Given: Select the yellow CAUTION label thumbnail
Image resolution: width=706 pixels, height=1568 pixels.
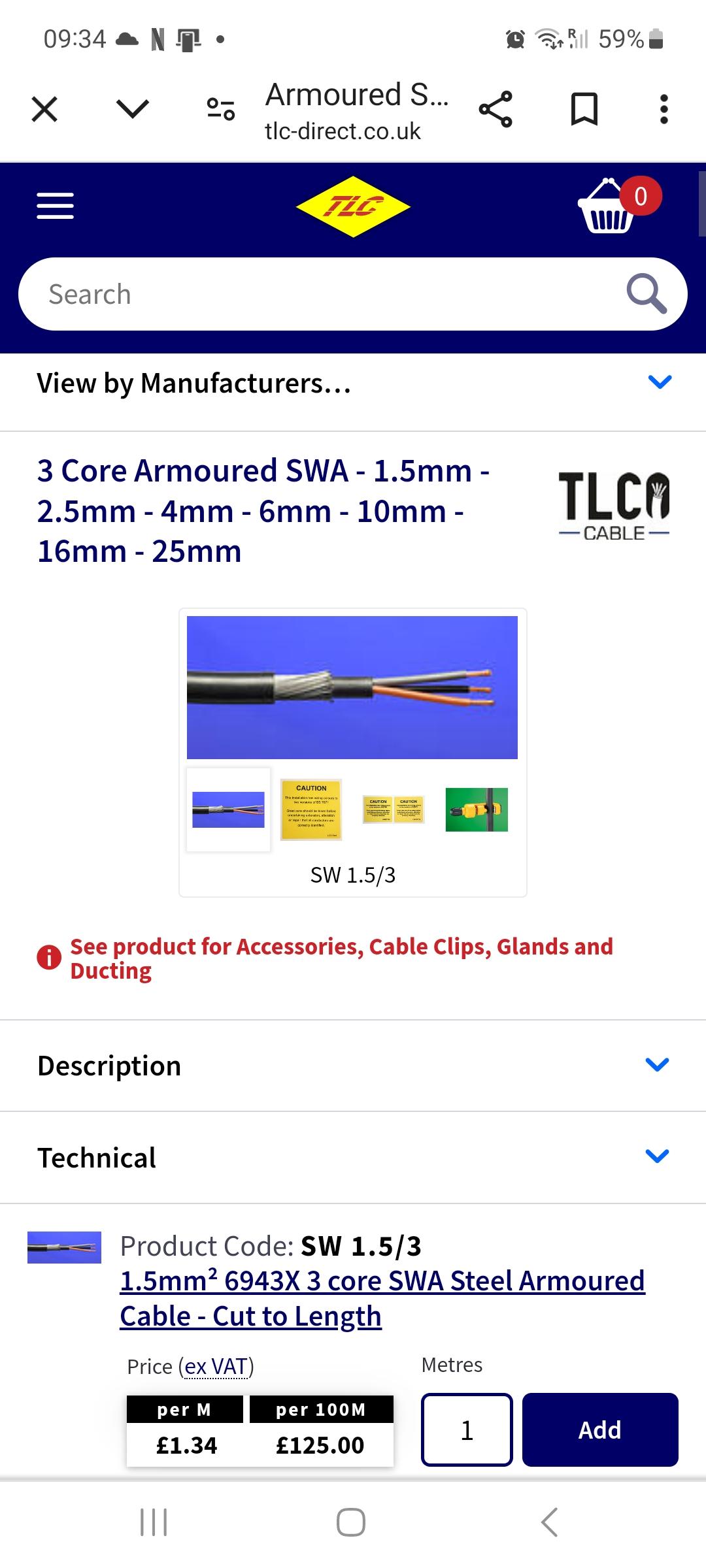Looking at the screenshot, I should point(311,809).
